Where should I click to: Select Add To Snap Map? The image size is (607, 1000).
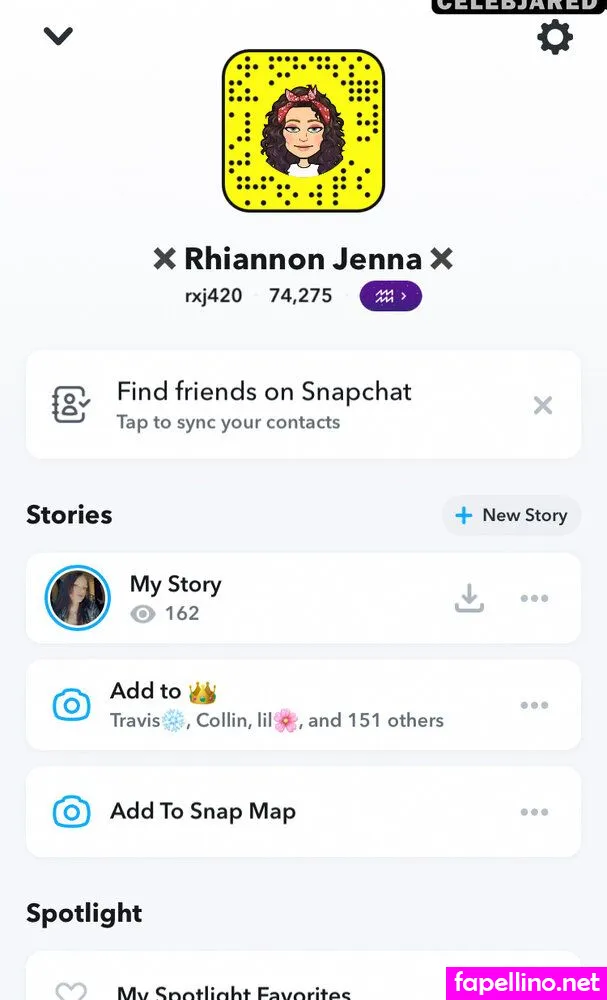click(203, 811)
